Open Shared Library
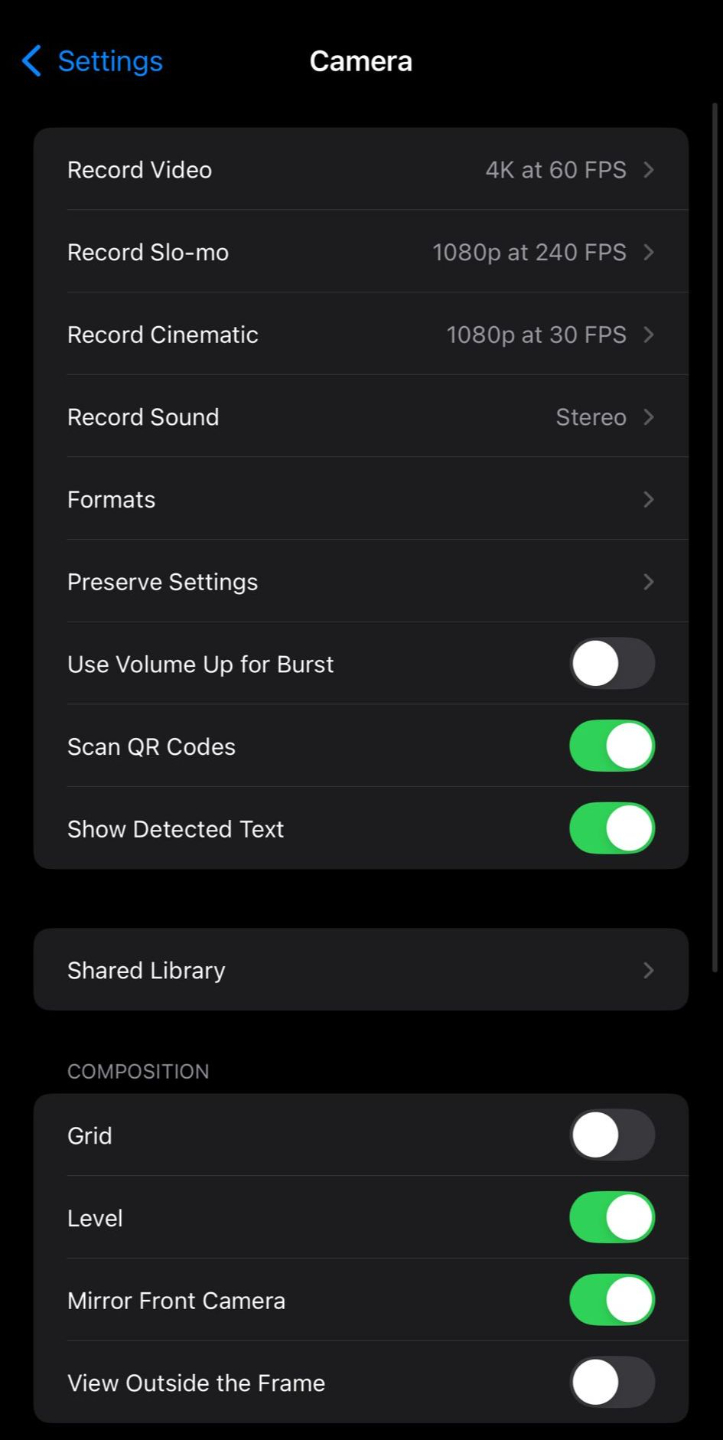 [x=360, y=970]
